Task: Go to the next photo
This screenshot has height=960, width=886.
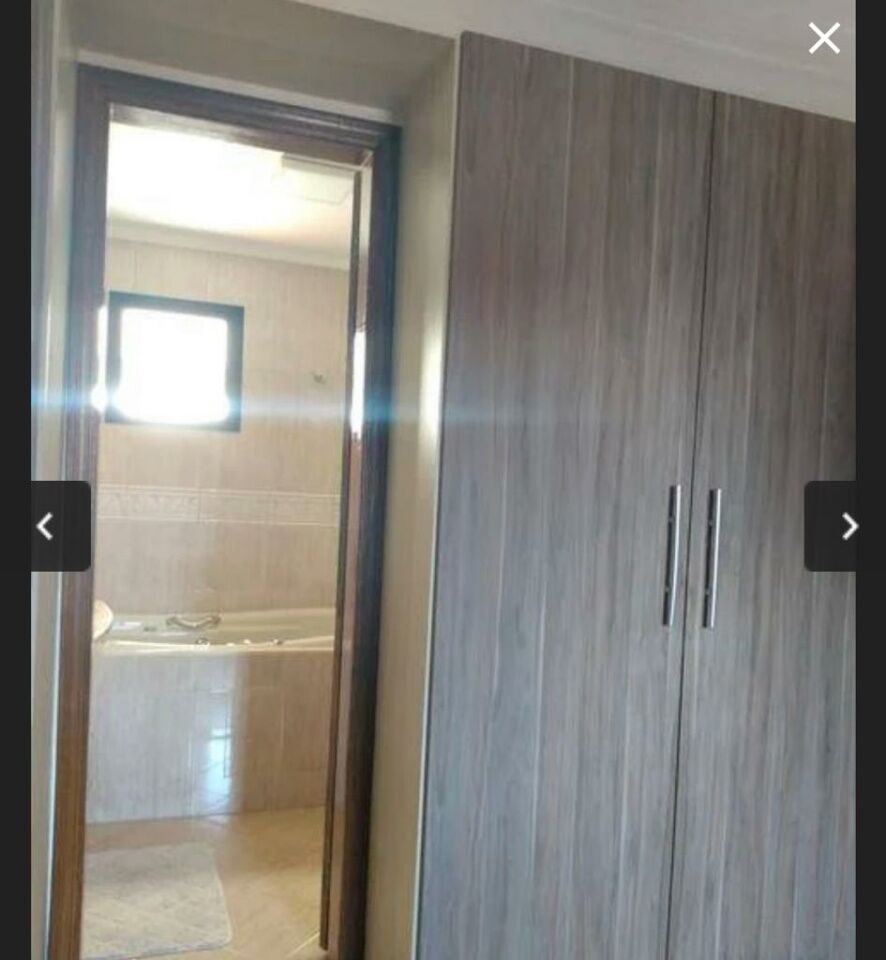Action: (846, 526)
